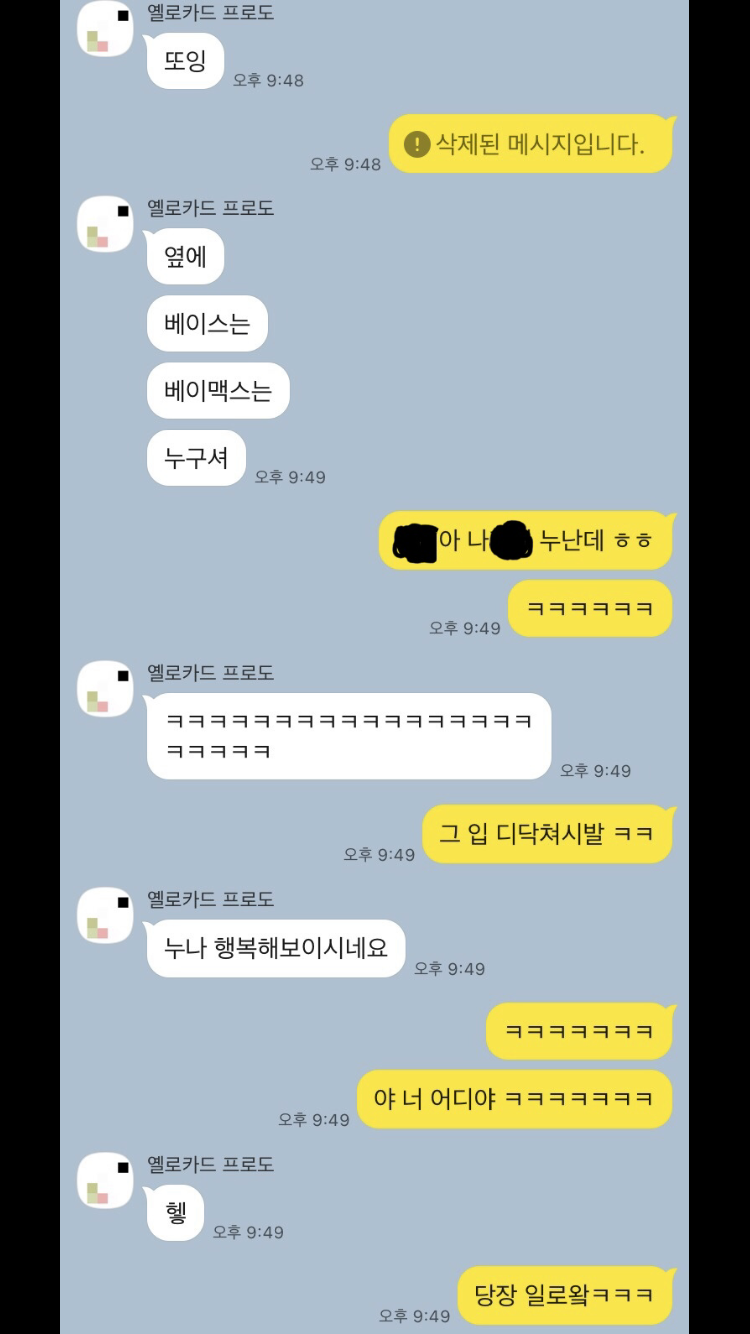
Task: Open sender's profile picture beside the 또잉 message
Action: pyautogui.click(x=106, y=29)
